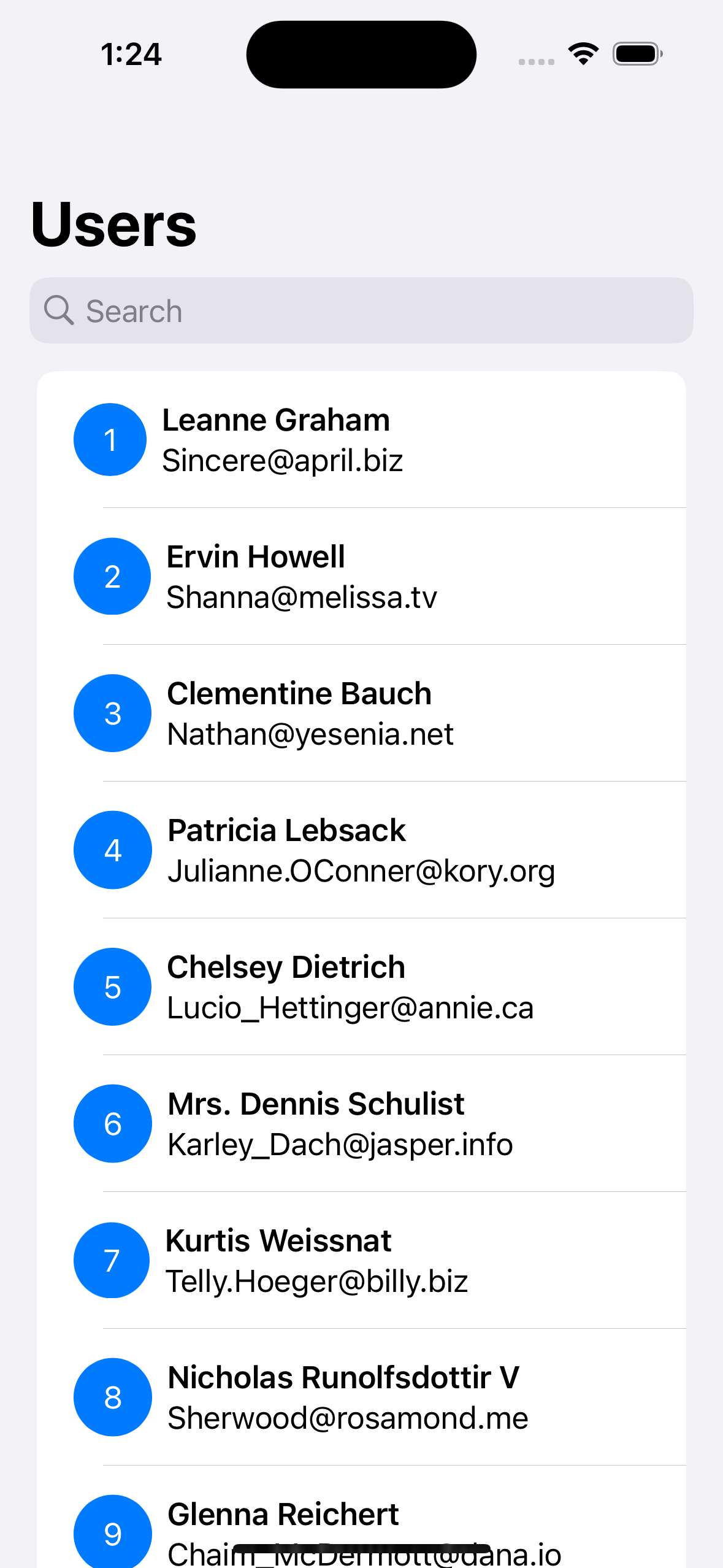Screen dimensions: 723x1568
Task: Open Leanne Graham's user row
Action: pyautogui.click(x=361, y=440)
